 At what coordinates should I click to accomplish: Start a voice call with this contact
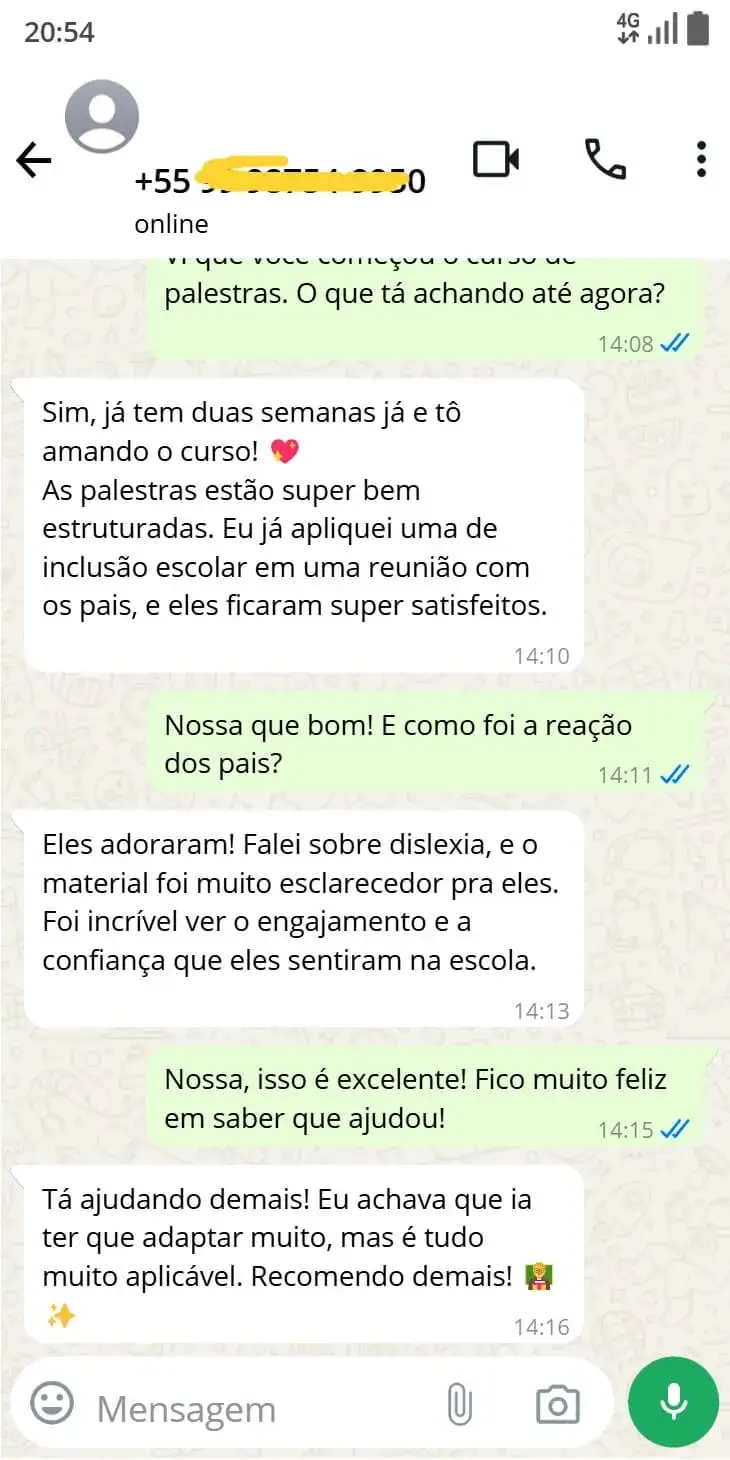pyautogui.click(x=605, y=159)
